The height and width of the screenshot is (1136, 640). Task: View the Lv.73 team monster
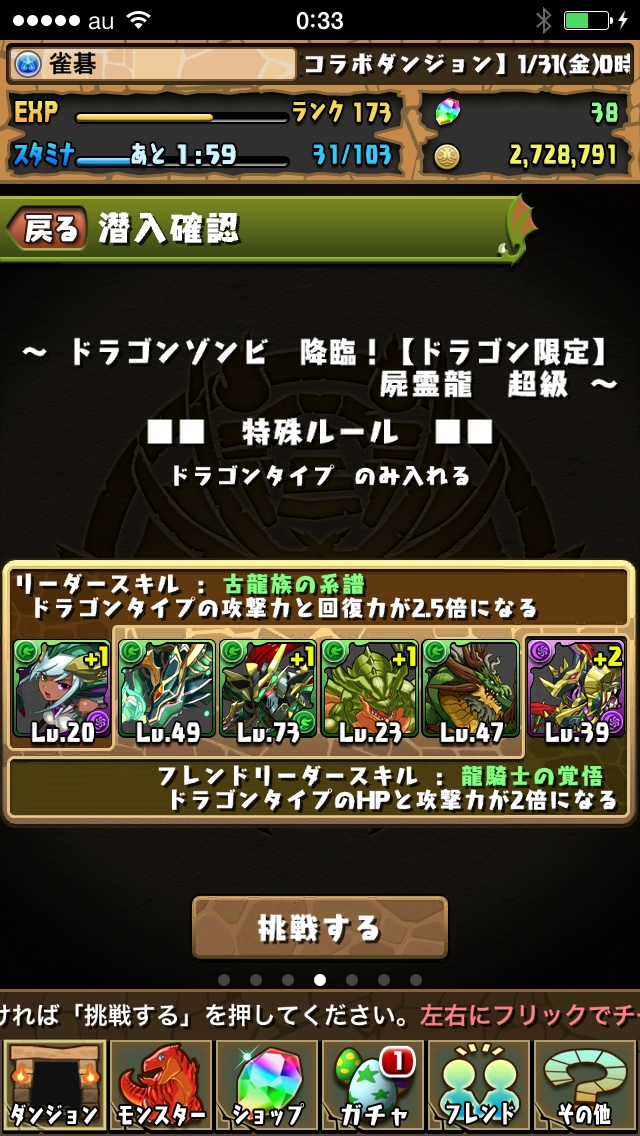click(x=267, y=692)
